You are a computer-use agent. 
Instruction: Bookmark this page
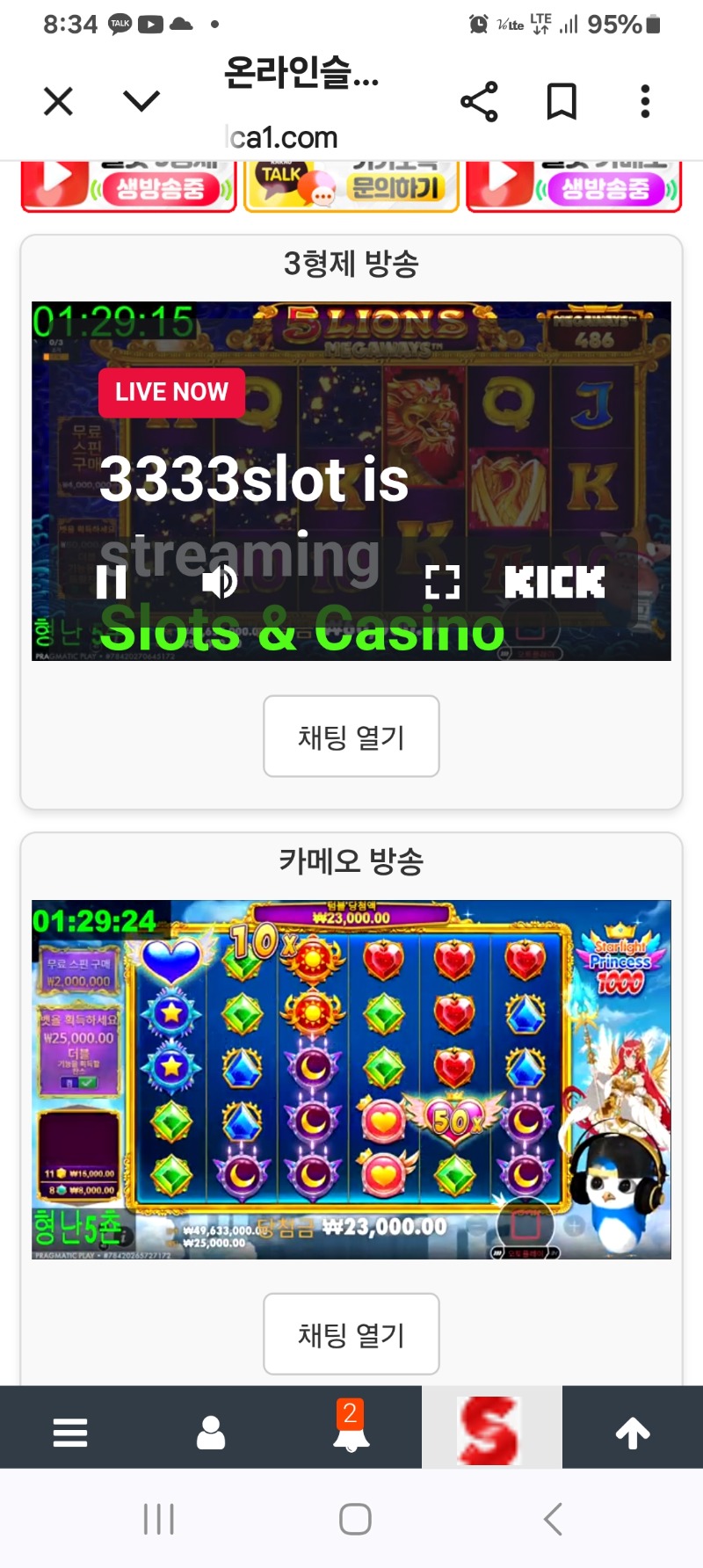pos(562,102)
